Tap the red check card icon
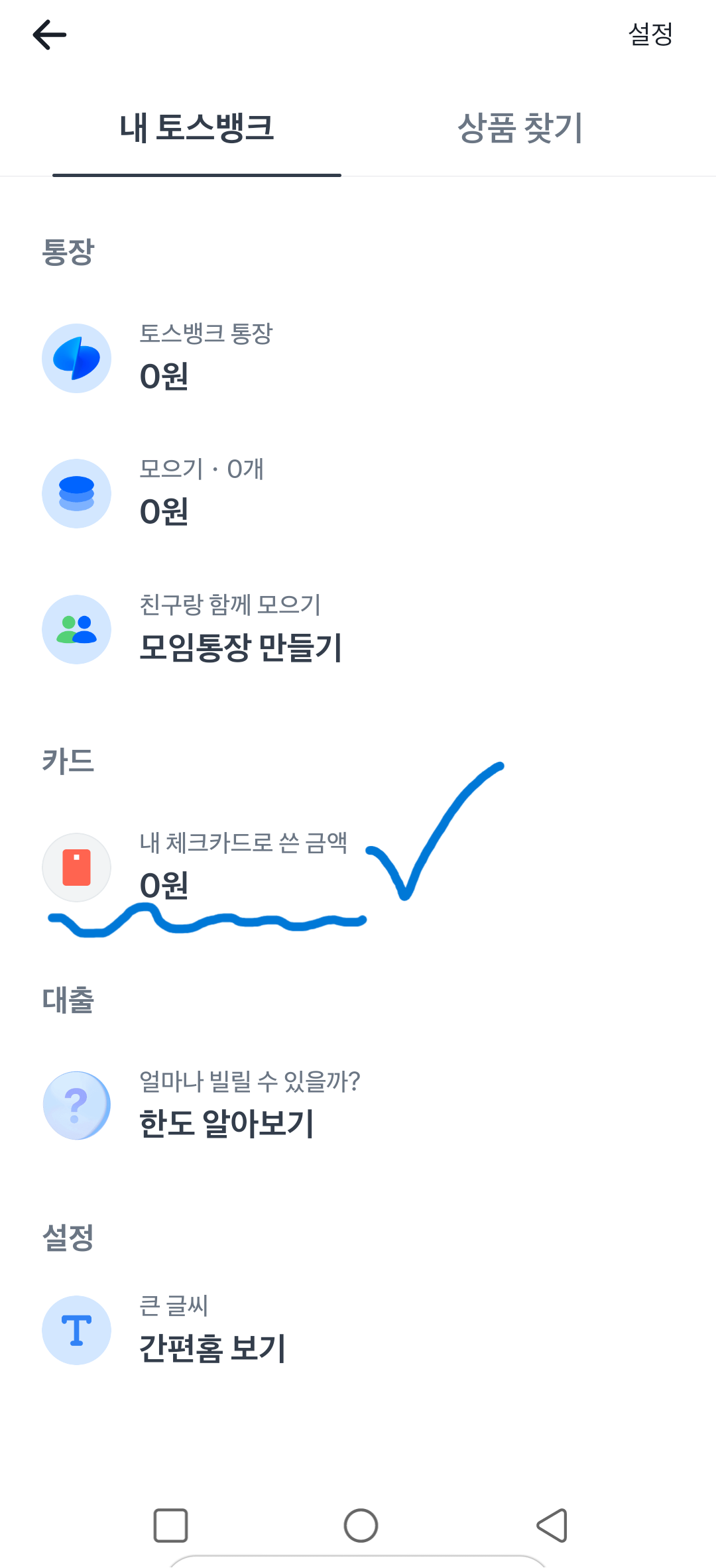The image size is (716, 1568). (76, 867)
